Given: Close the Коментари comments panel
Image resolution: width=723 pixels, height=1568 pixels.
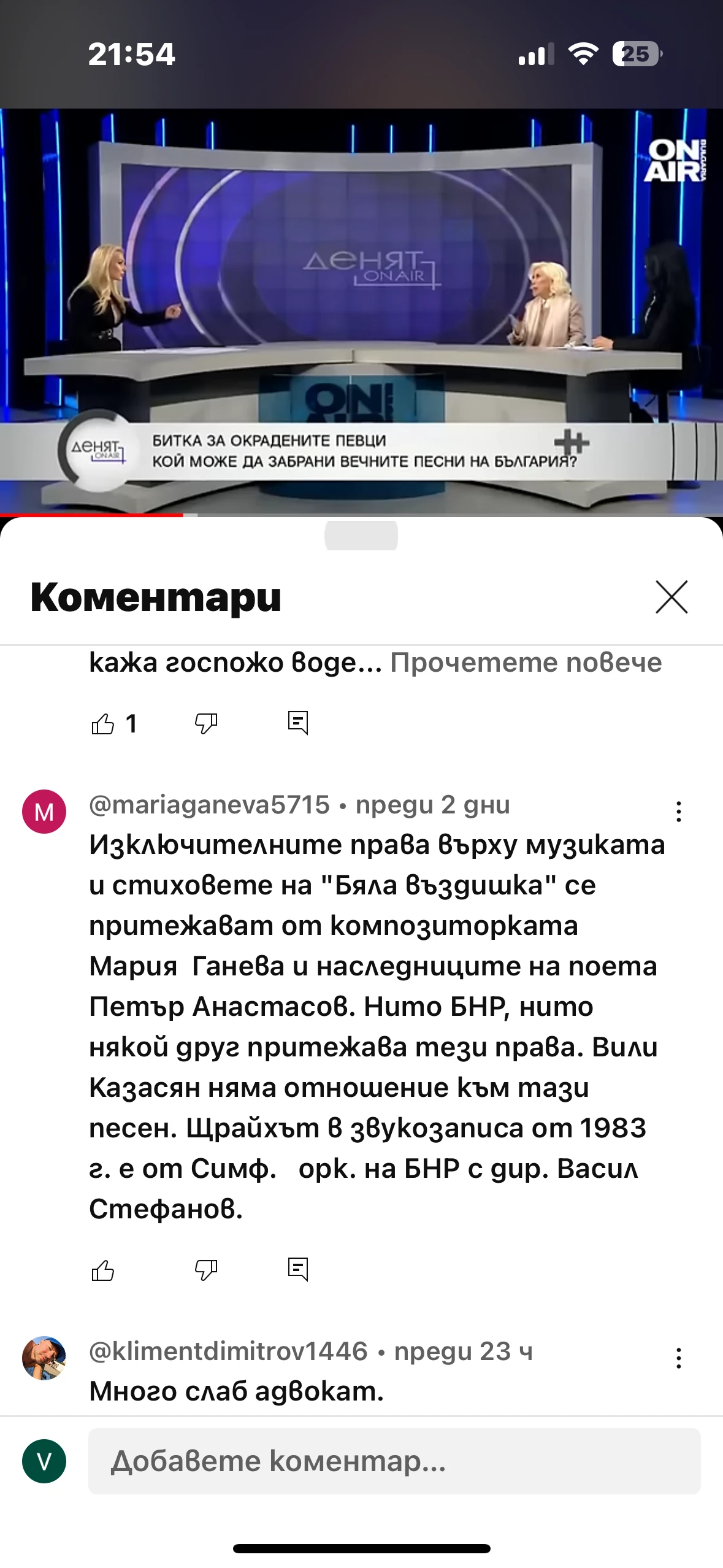Looking at the screenshot, I should (x=671, y=597).
